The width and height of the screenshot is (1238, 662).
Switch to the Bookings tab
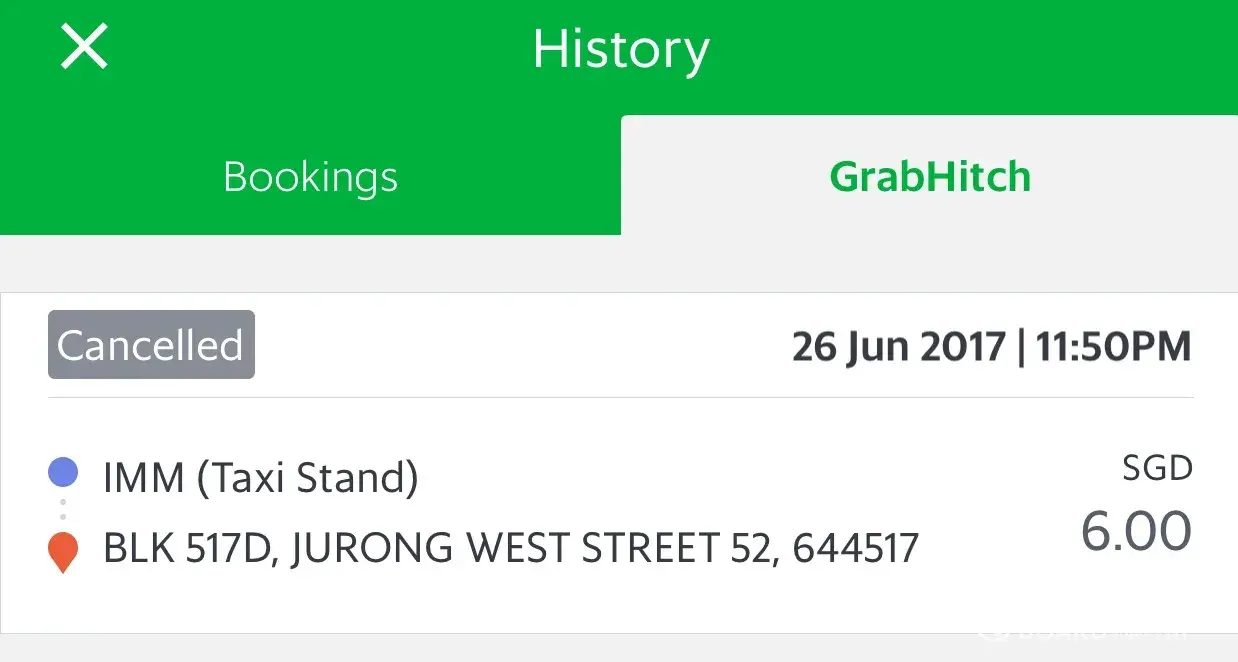(x=310, y=177)
